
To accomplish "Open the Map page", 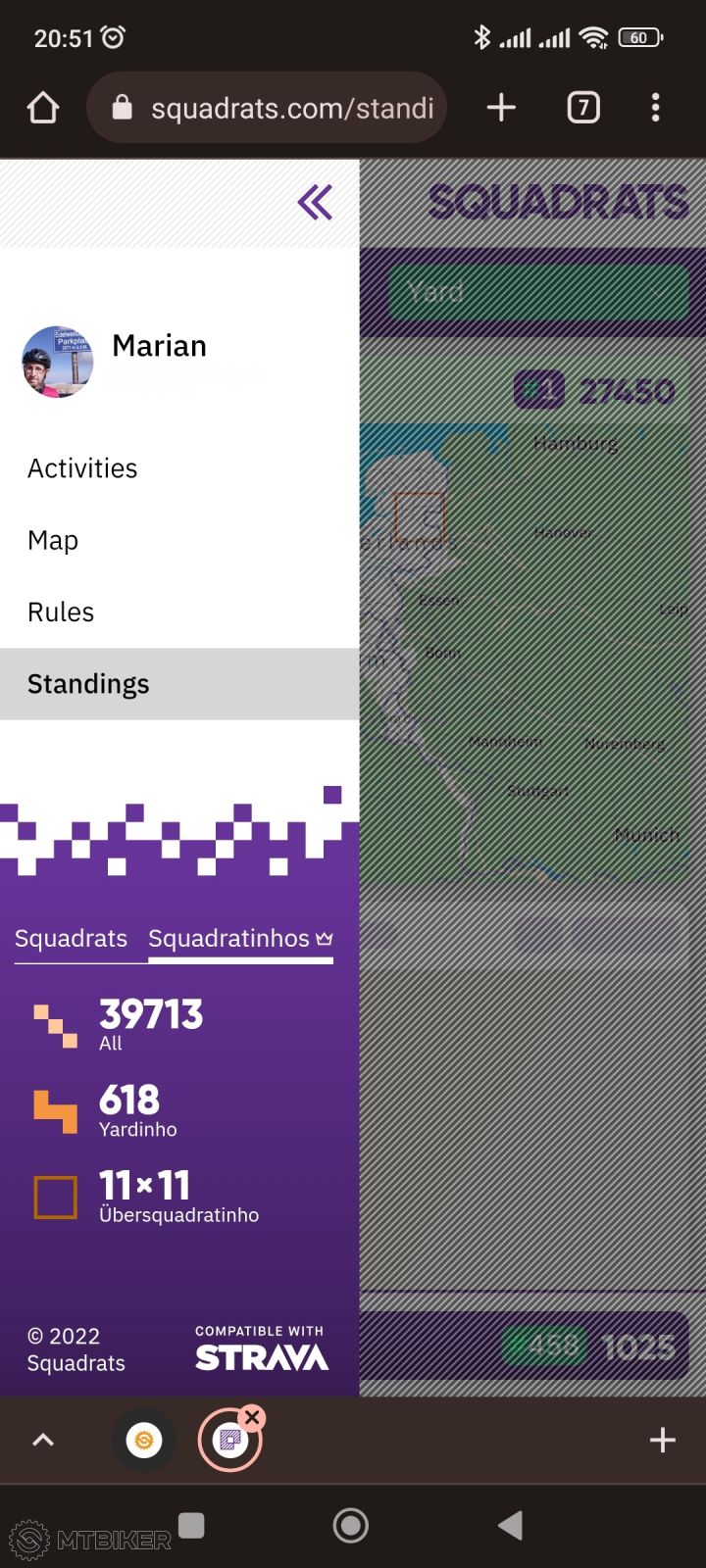I will pyautogui.click(x=53, y=540).
